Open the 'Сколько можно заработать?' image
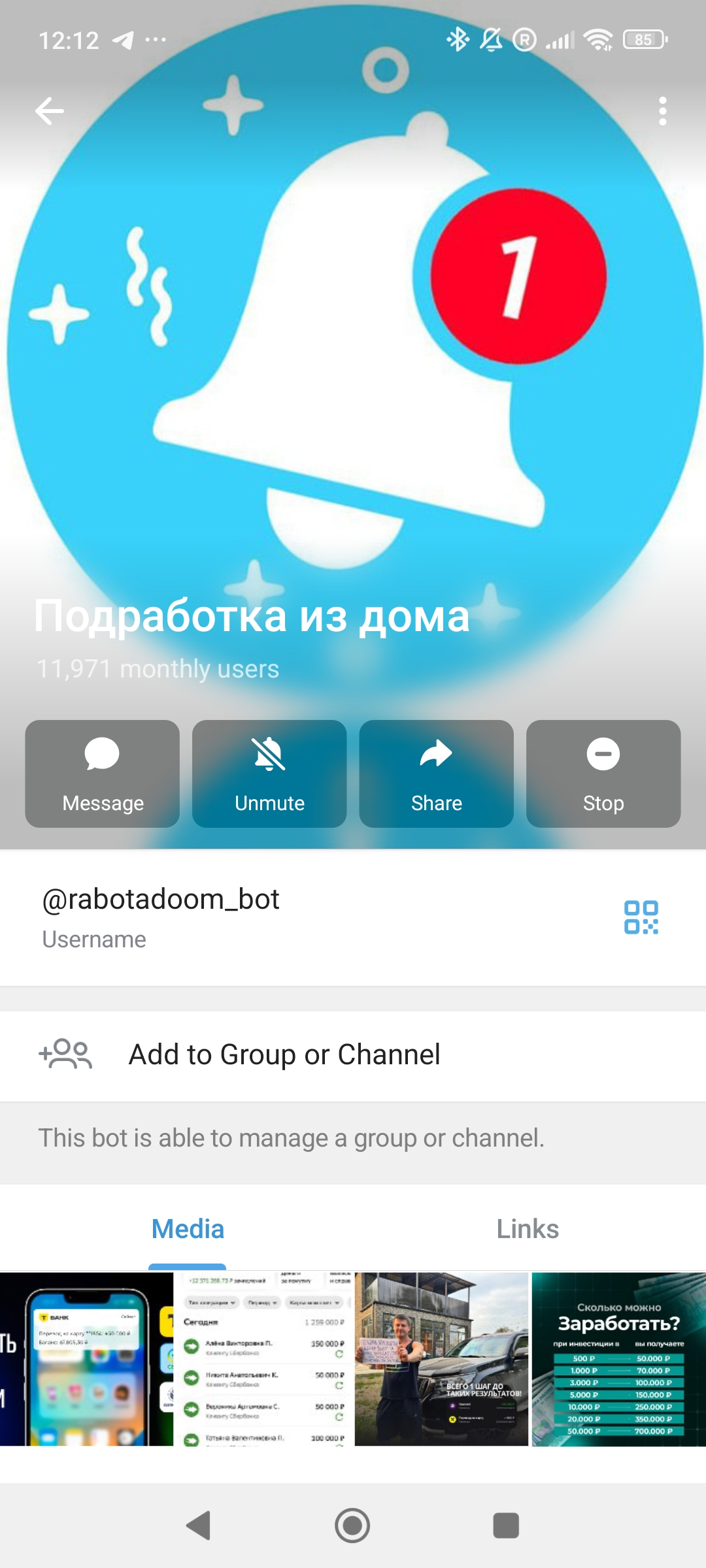706x1568 pixels. [x=618, y=1359]
